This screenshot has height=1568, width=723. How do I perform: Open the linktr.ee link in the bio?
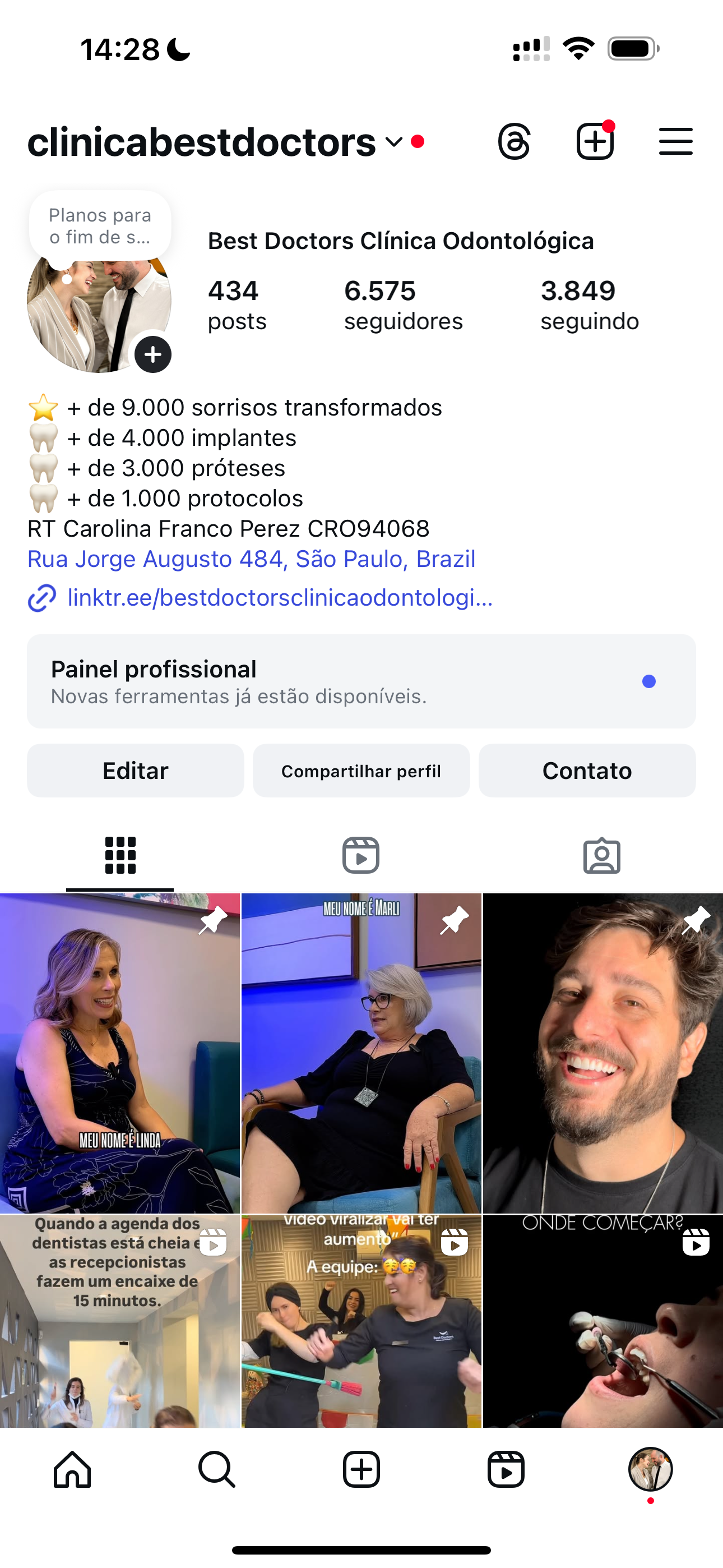(x=280, y=598)
